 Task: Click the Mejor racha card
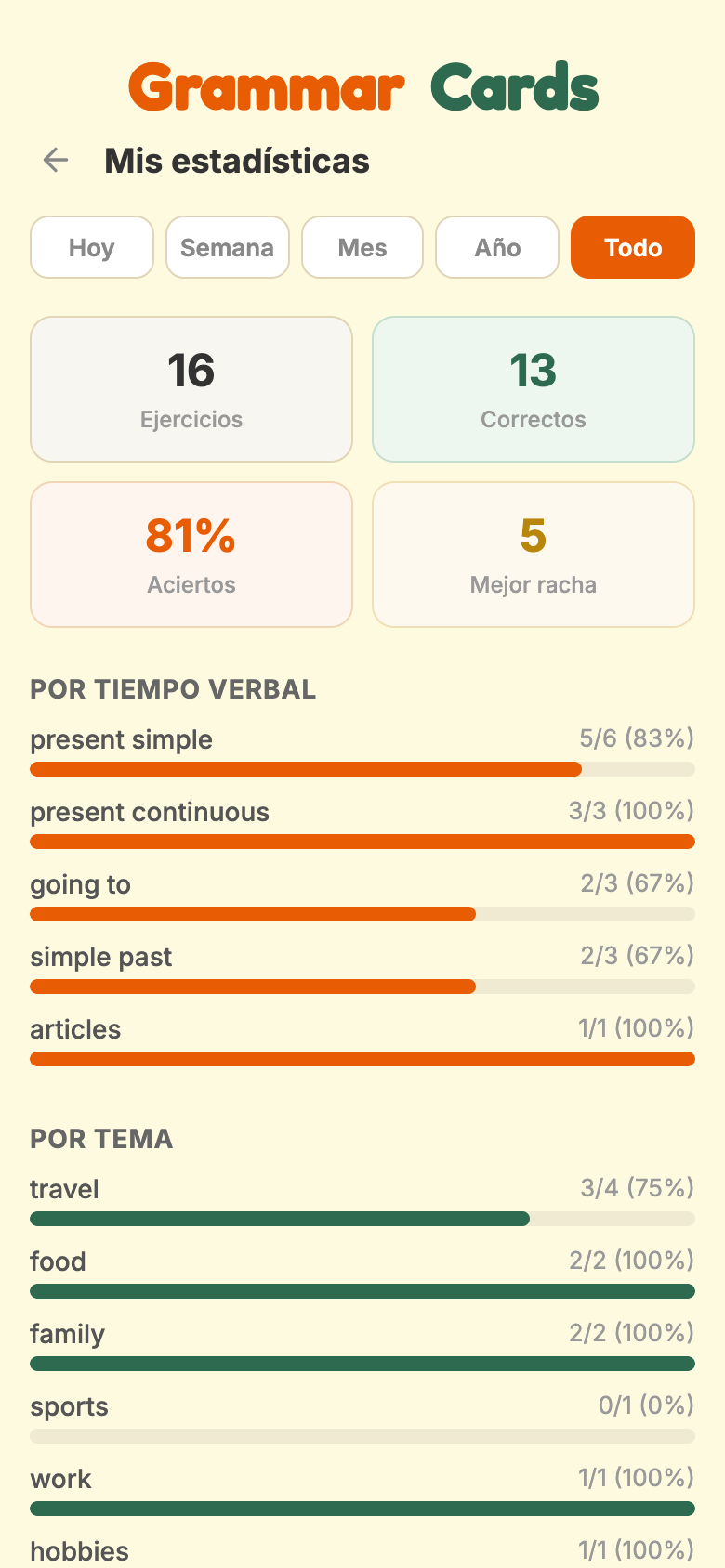[x=533, y=554]
